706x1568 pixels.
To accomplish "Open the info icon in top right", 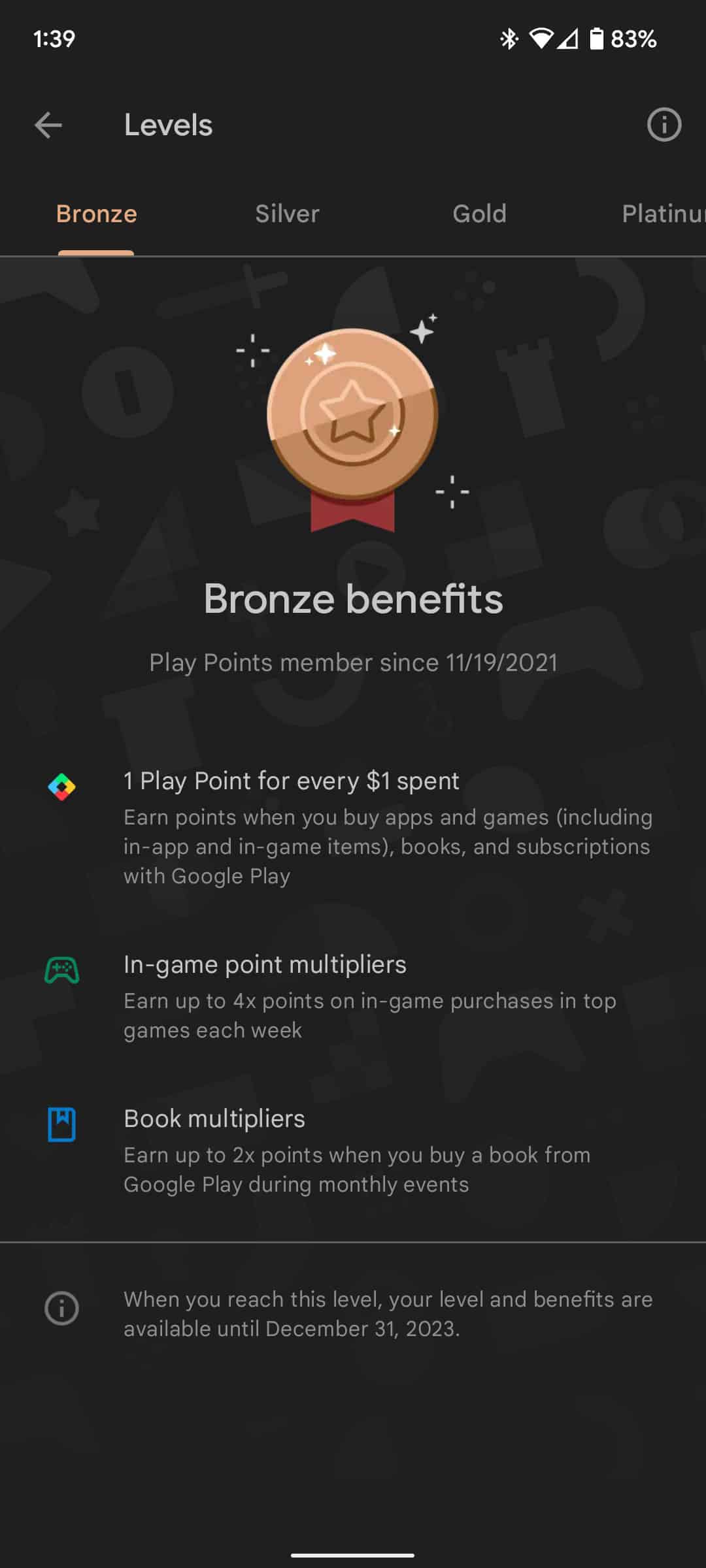I will [x=664, y=125].
